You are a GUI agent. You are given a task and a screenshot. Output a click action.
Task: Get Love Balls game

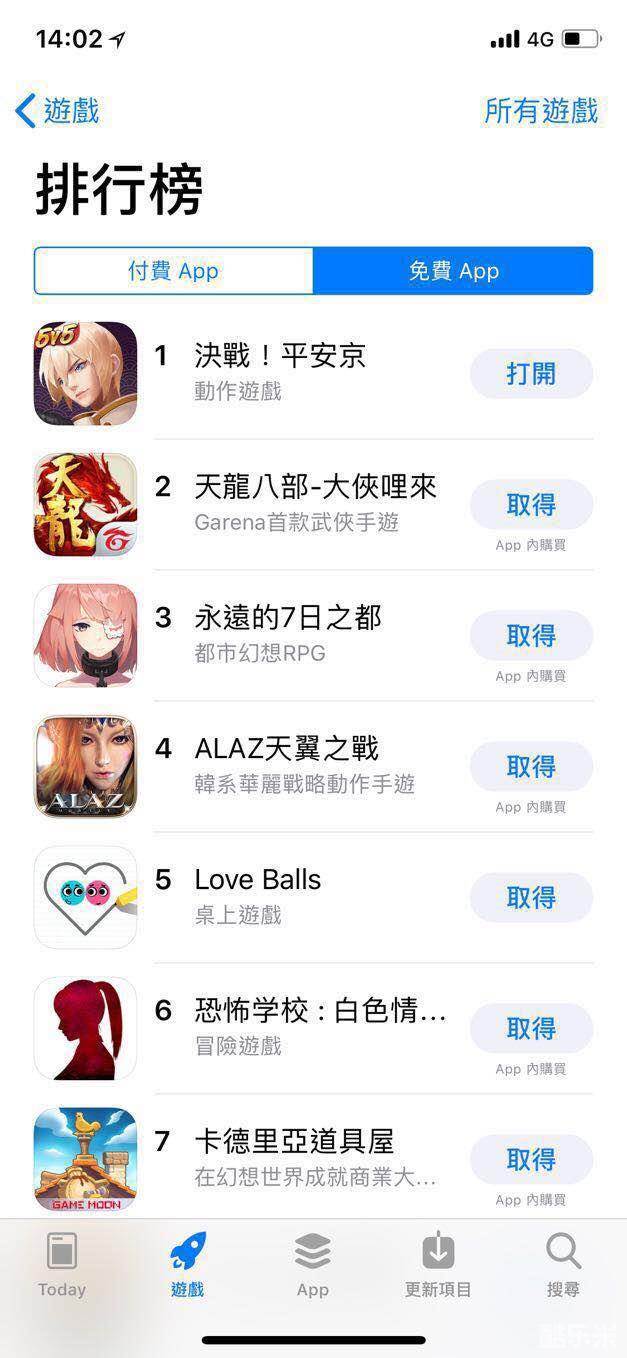pyautogui.click(x=531, y=898)
